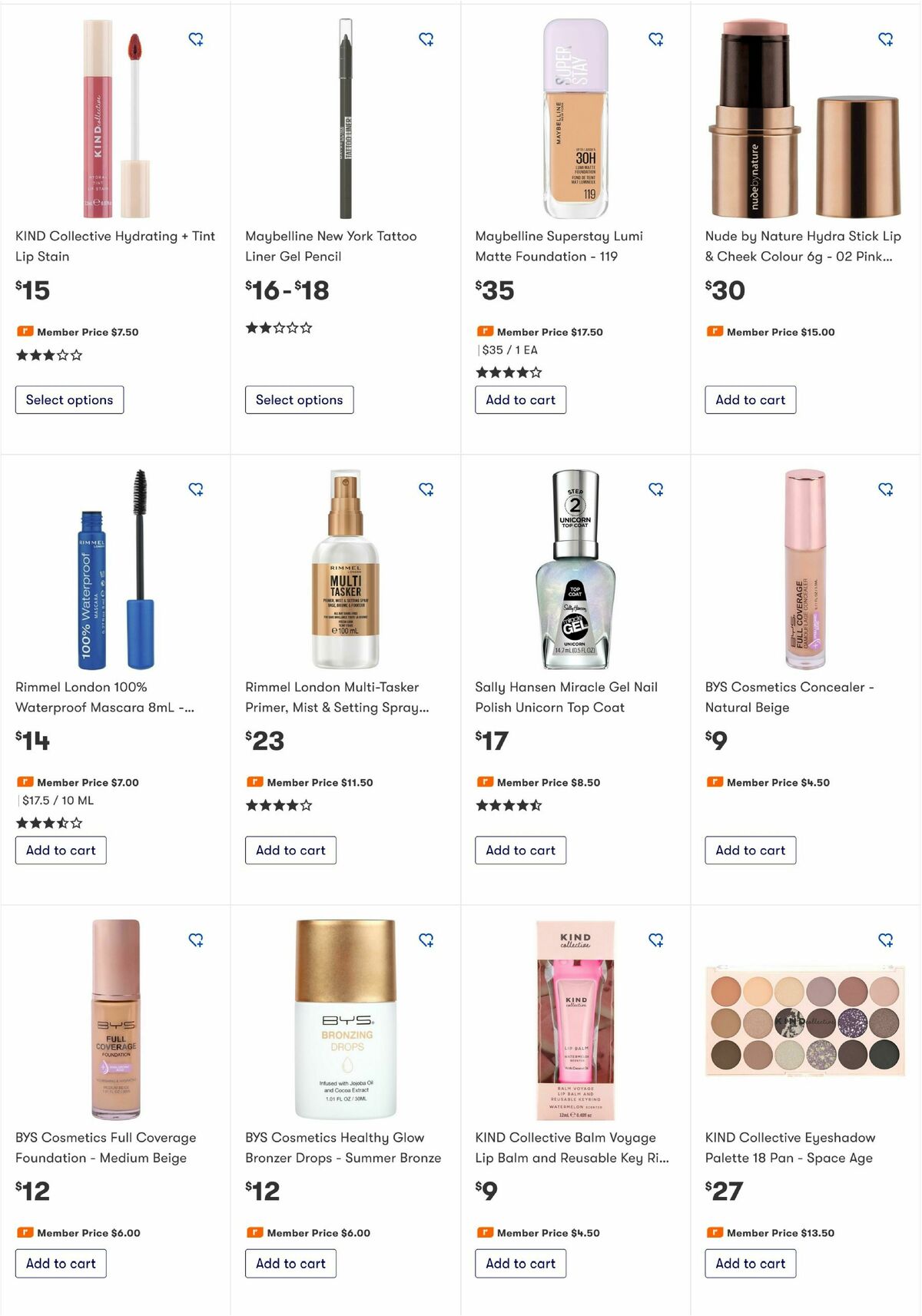
Task: Add BYS Concealer to wishlist
Action: coord(887,490)
